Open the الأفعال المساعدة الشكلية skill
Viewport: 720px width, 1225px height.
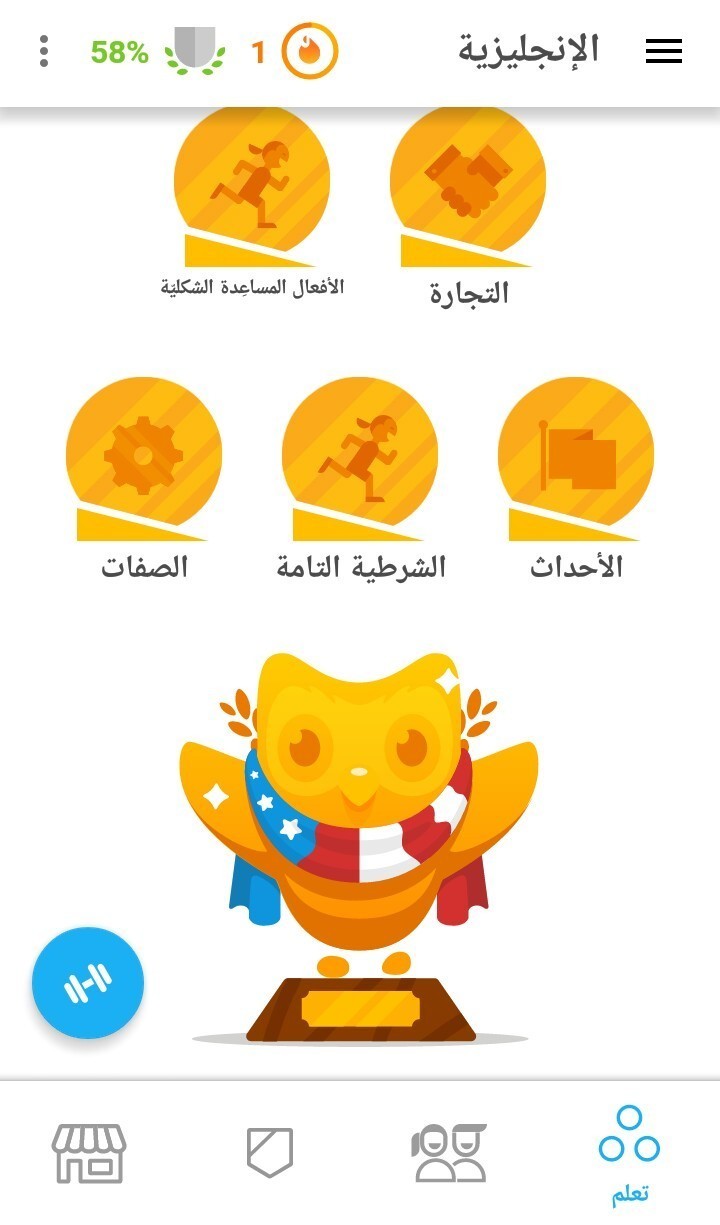(x=252, y=186)
